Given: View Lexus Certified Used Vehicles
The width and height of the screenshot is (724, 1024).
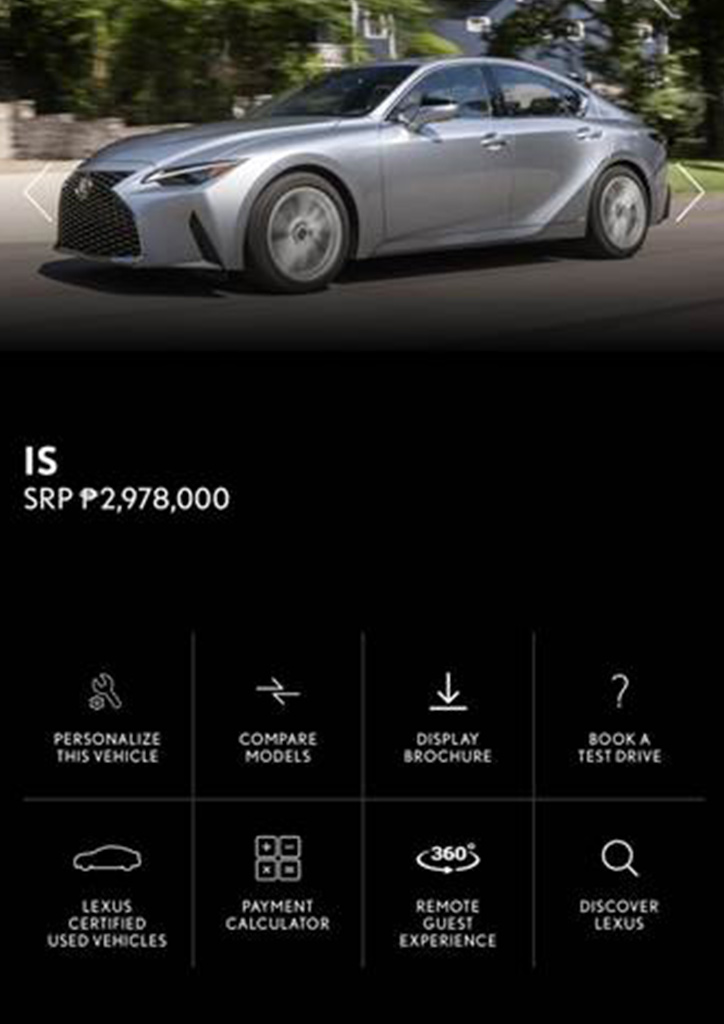Looking at the screenshot, I should (106, 892).
